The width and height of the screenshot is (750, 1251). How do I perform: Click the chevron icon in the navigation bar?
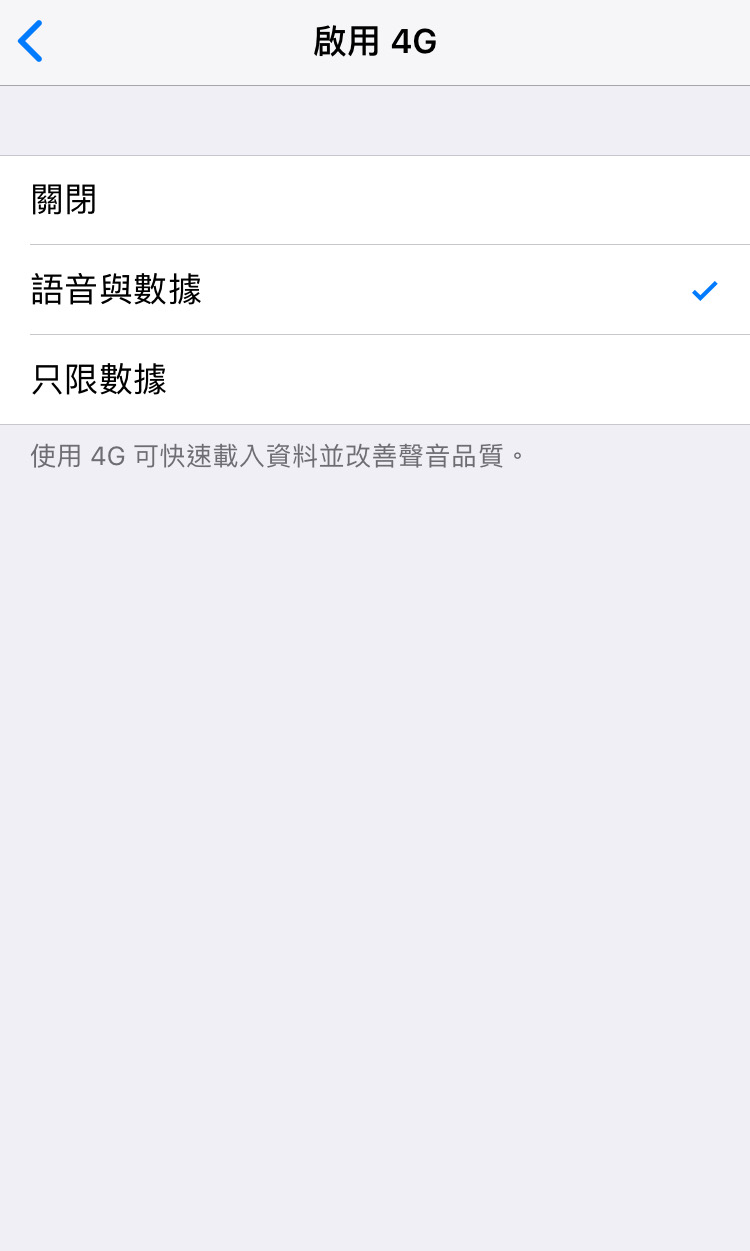30,41
